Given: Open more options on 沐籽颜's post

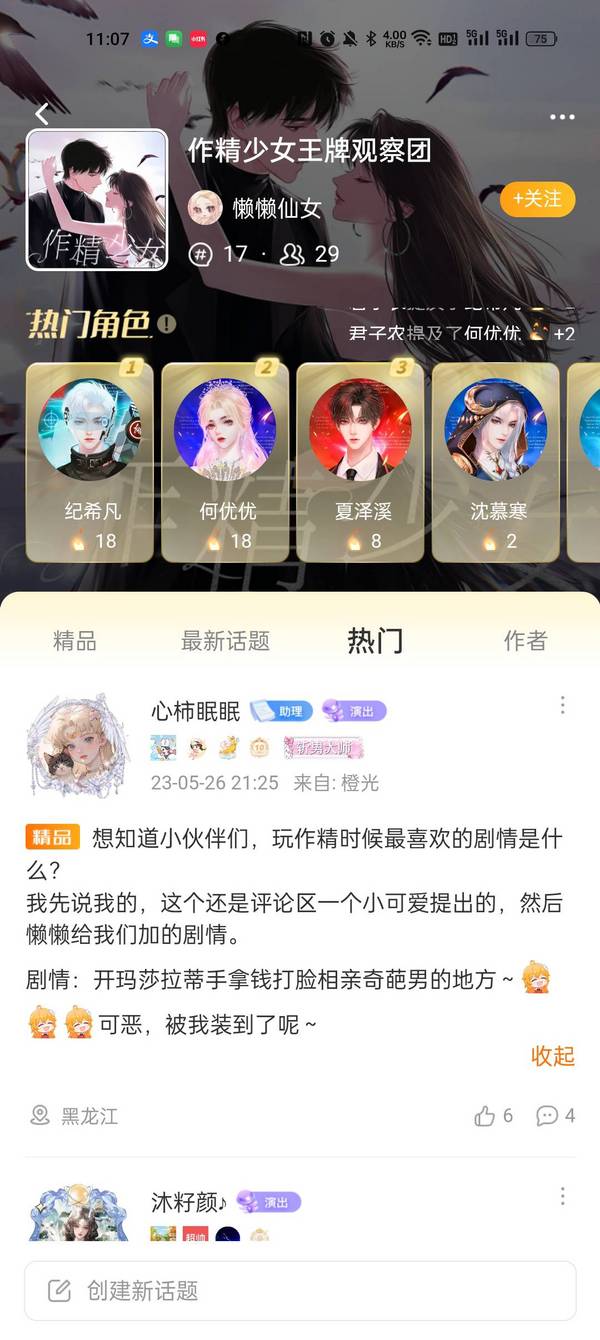Looking at the screenshot, I should (562, 1196).
